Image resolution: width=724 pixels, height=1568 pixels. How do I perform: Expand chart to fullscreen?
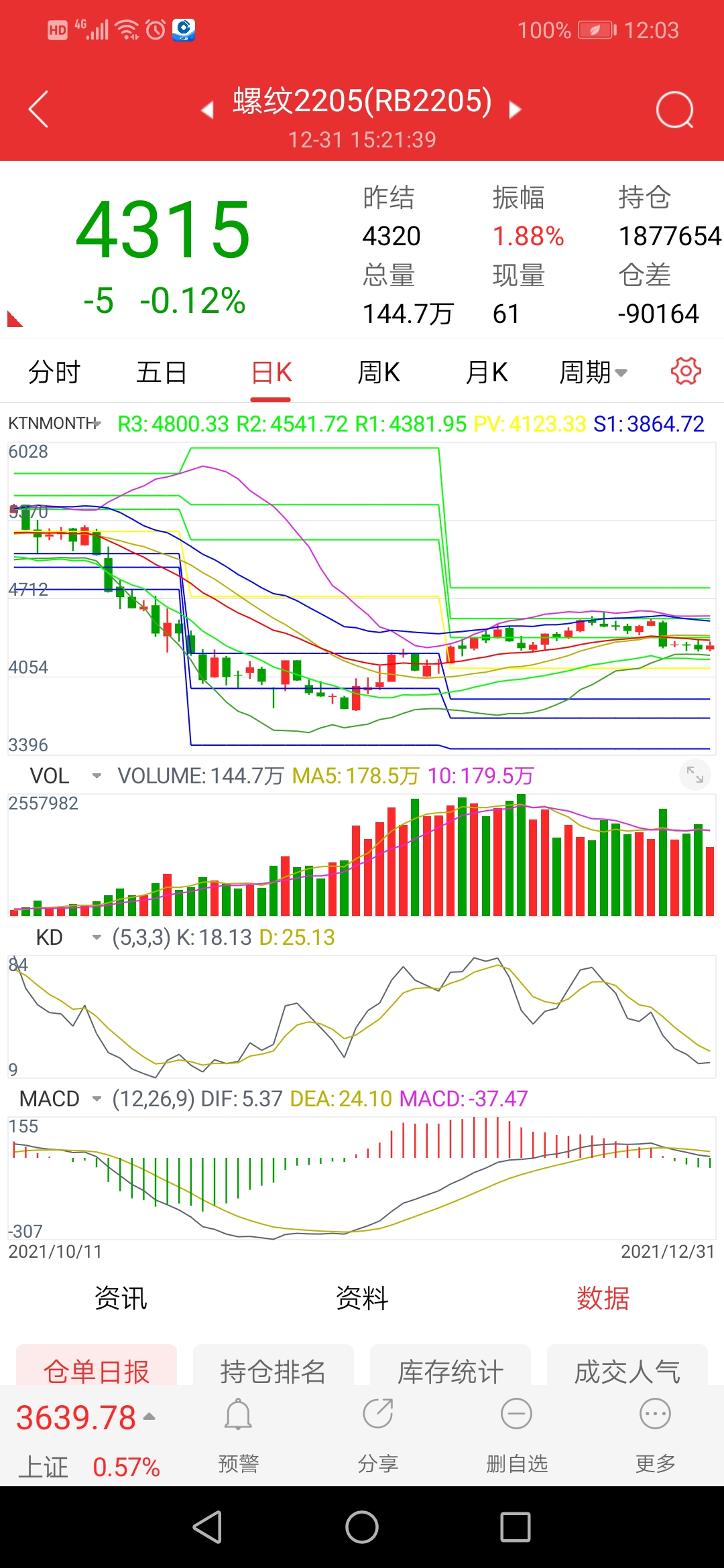[x=695, y=776]
